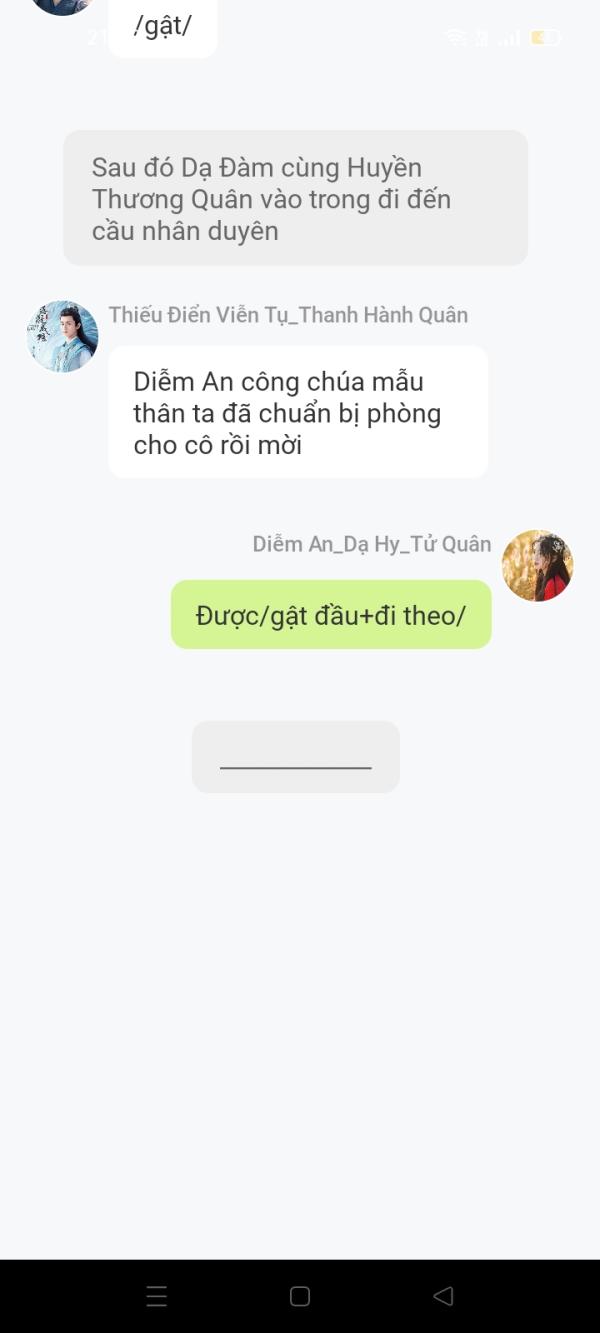Open recent apps from navigation bar

tap(156, 1296)
